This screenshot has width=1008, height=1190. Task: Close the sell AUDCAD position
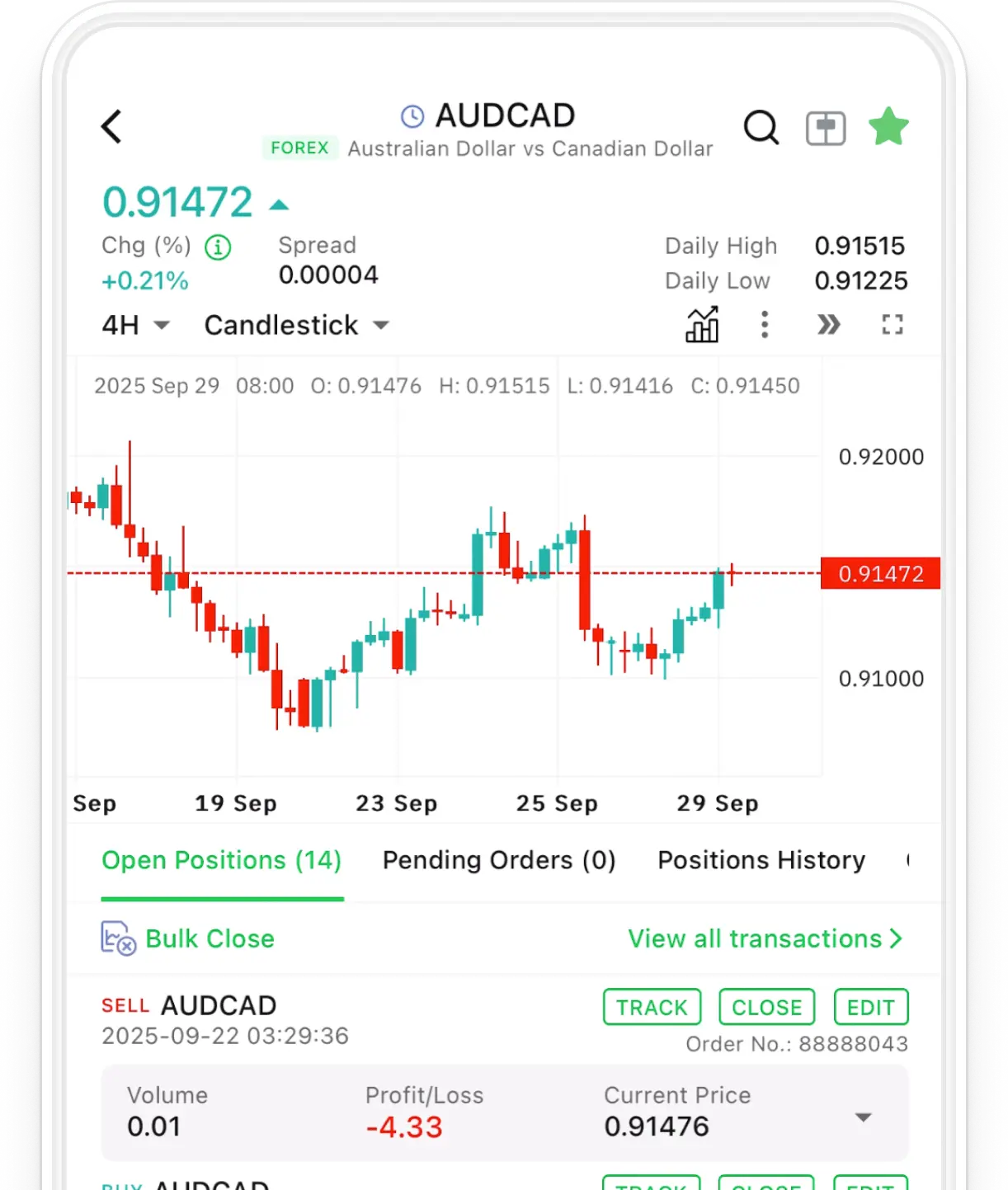(x=766, y=1007)
